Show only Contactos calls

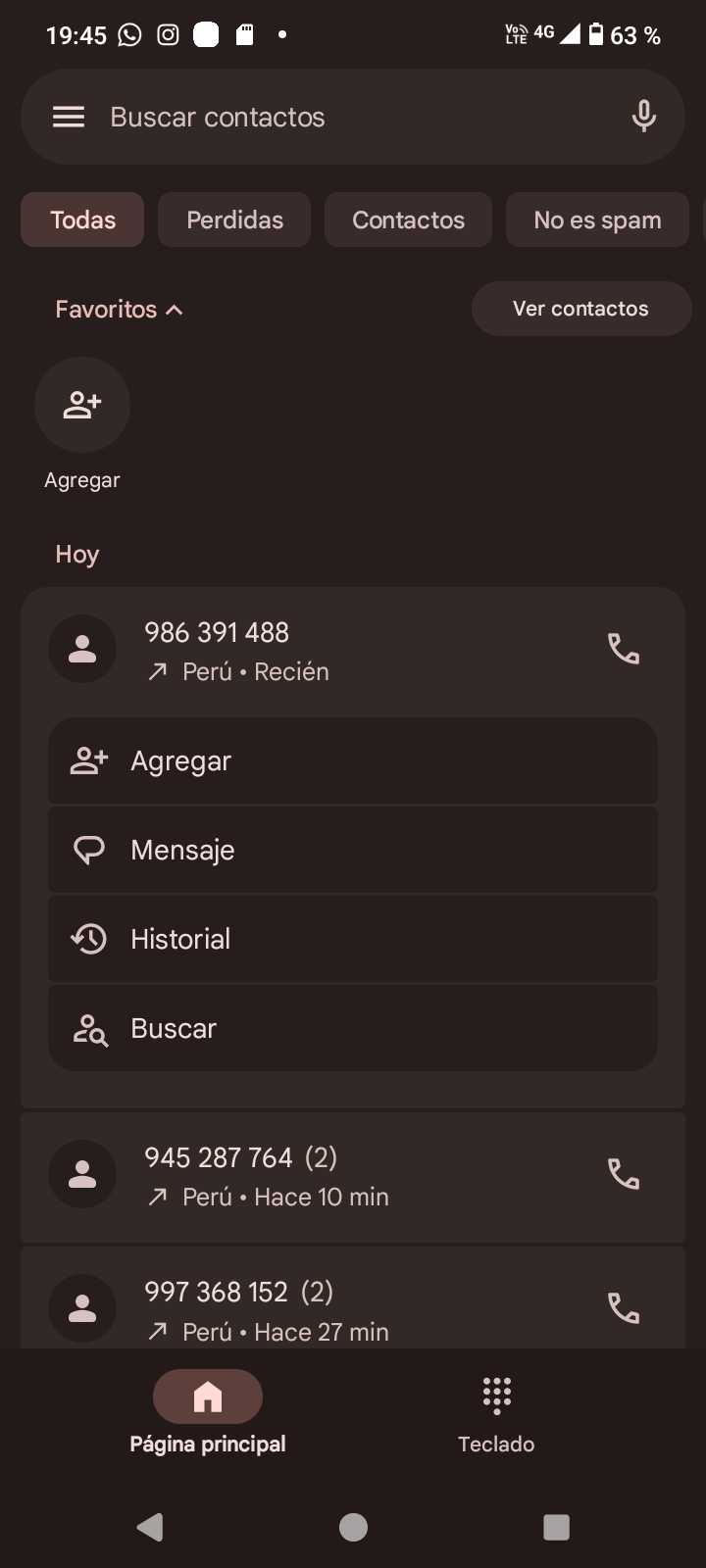click(408, 220)
